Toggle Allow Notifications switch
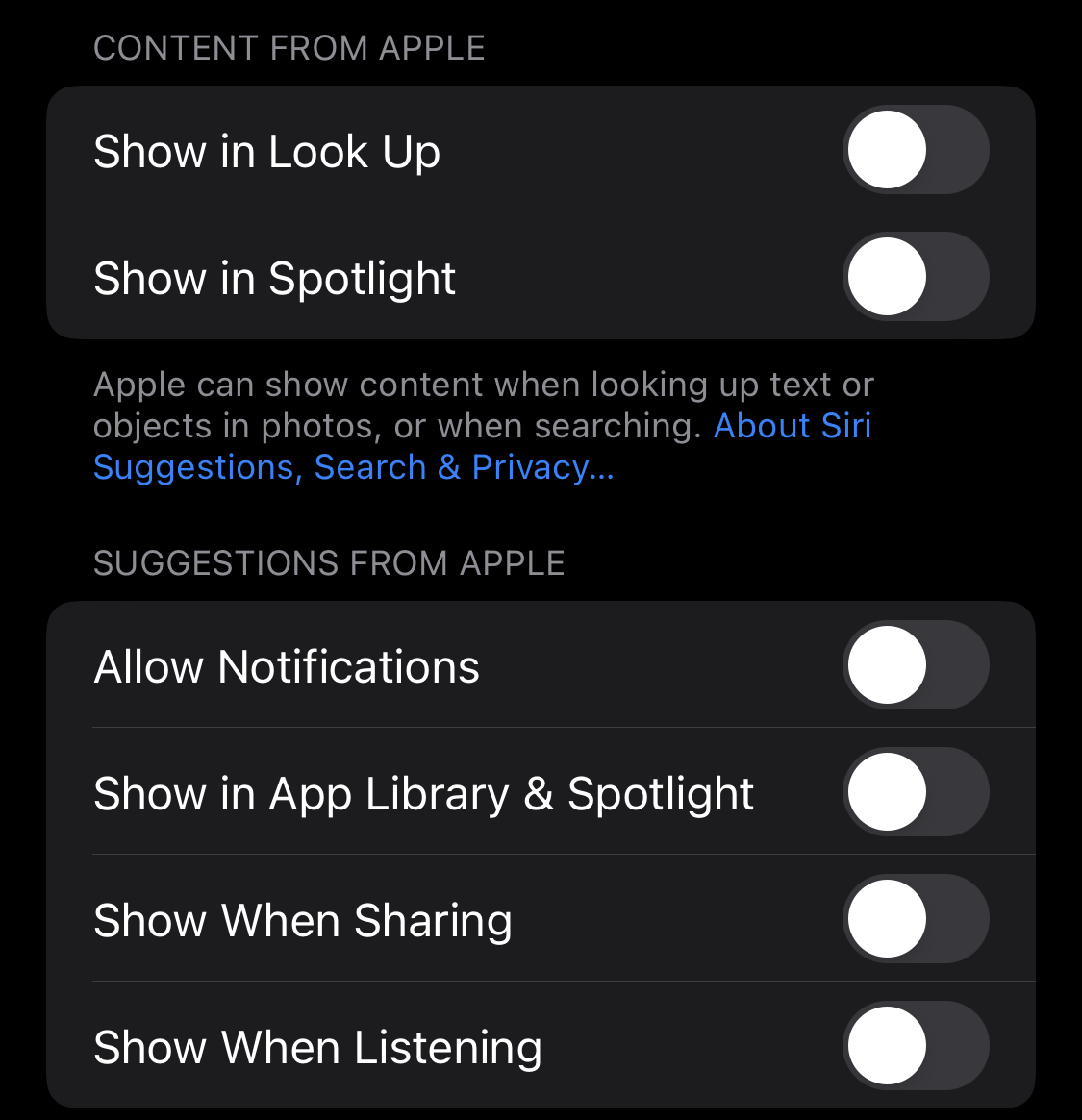The width and height of the screenshot is (1082, 1120). point(916,665)
